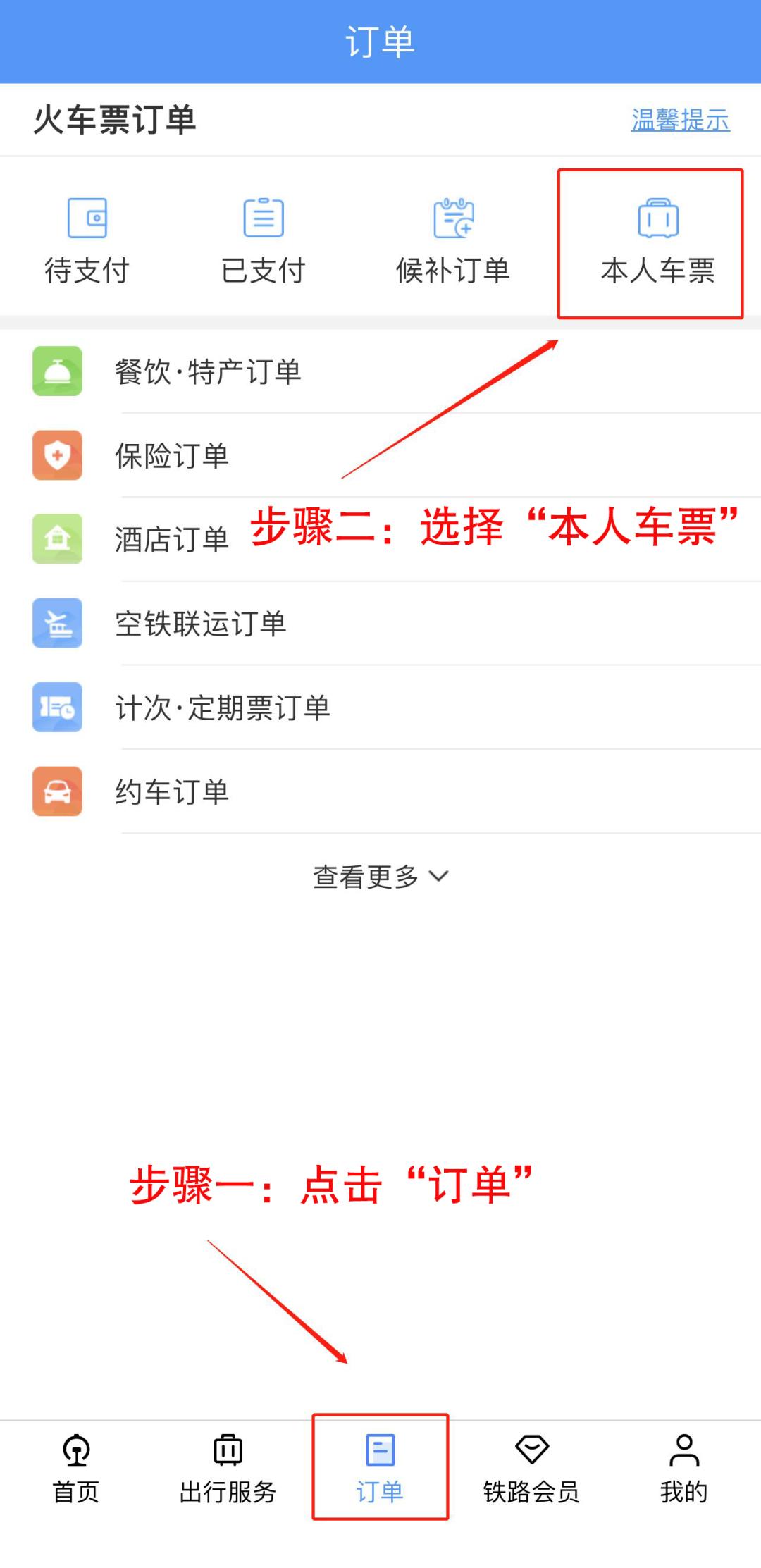The height and width of the screenshot is (1568, 761).
Task: Tap the green 餐饮·特产订单 icon
Action: coord(58,369)
